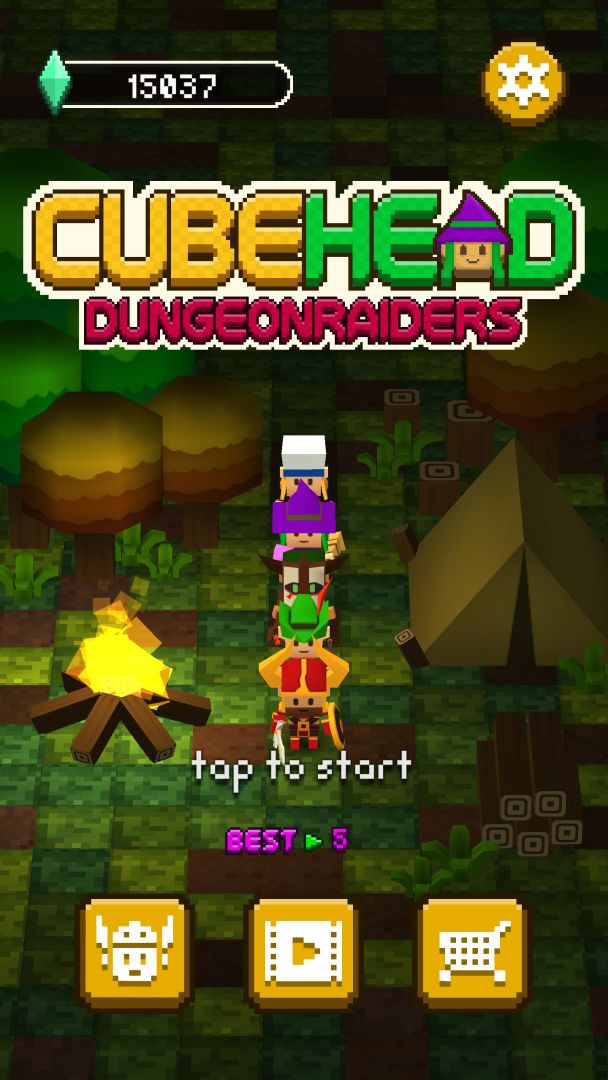Open the video clip button
Viewport: 608px width, 1080px height.
point(301,952)
